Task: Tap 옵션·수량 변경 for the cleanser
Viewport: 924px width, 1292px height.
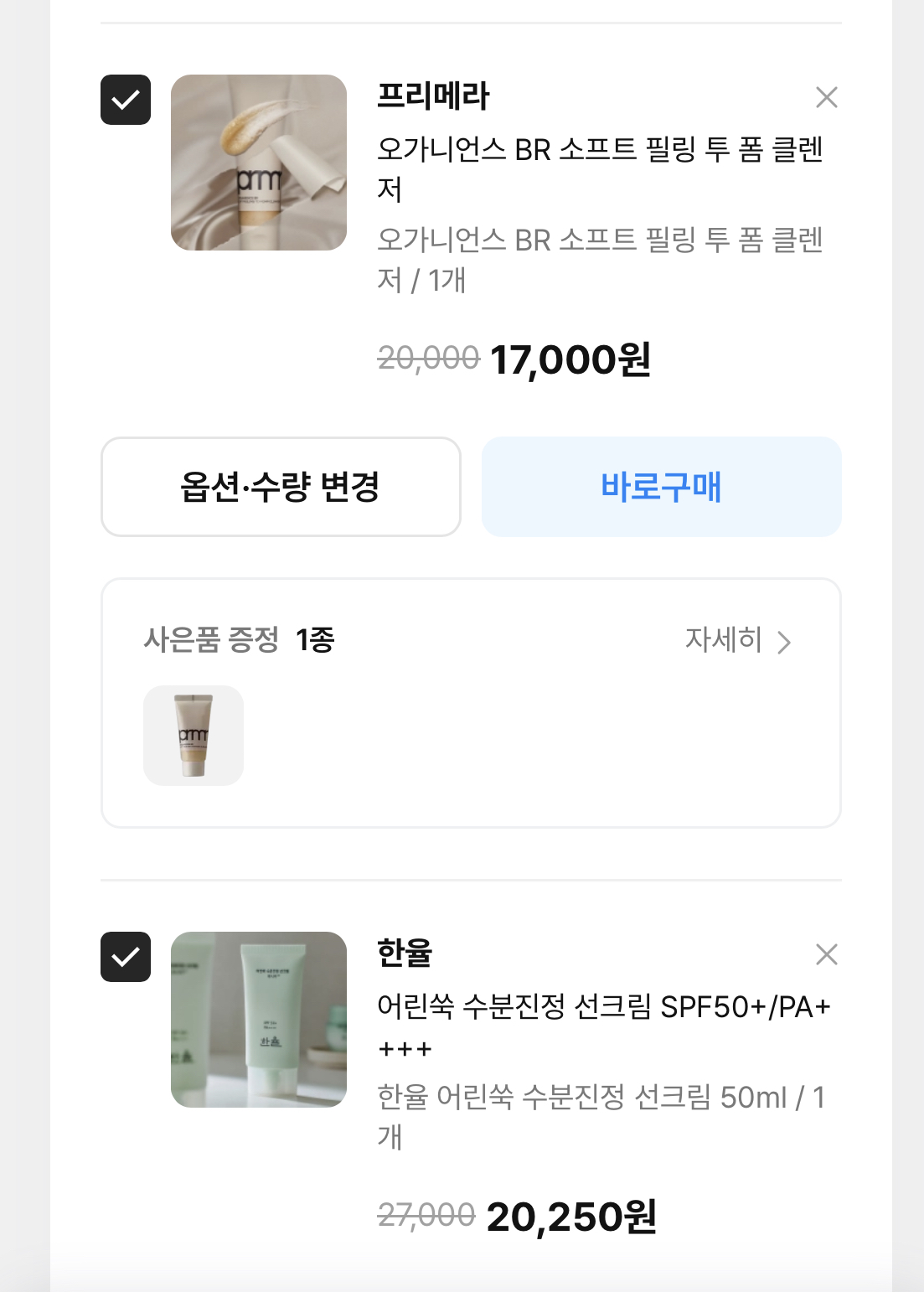Action: tap(281, 487)
